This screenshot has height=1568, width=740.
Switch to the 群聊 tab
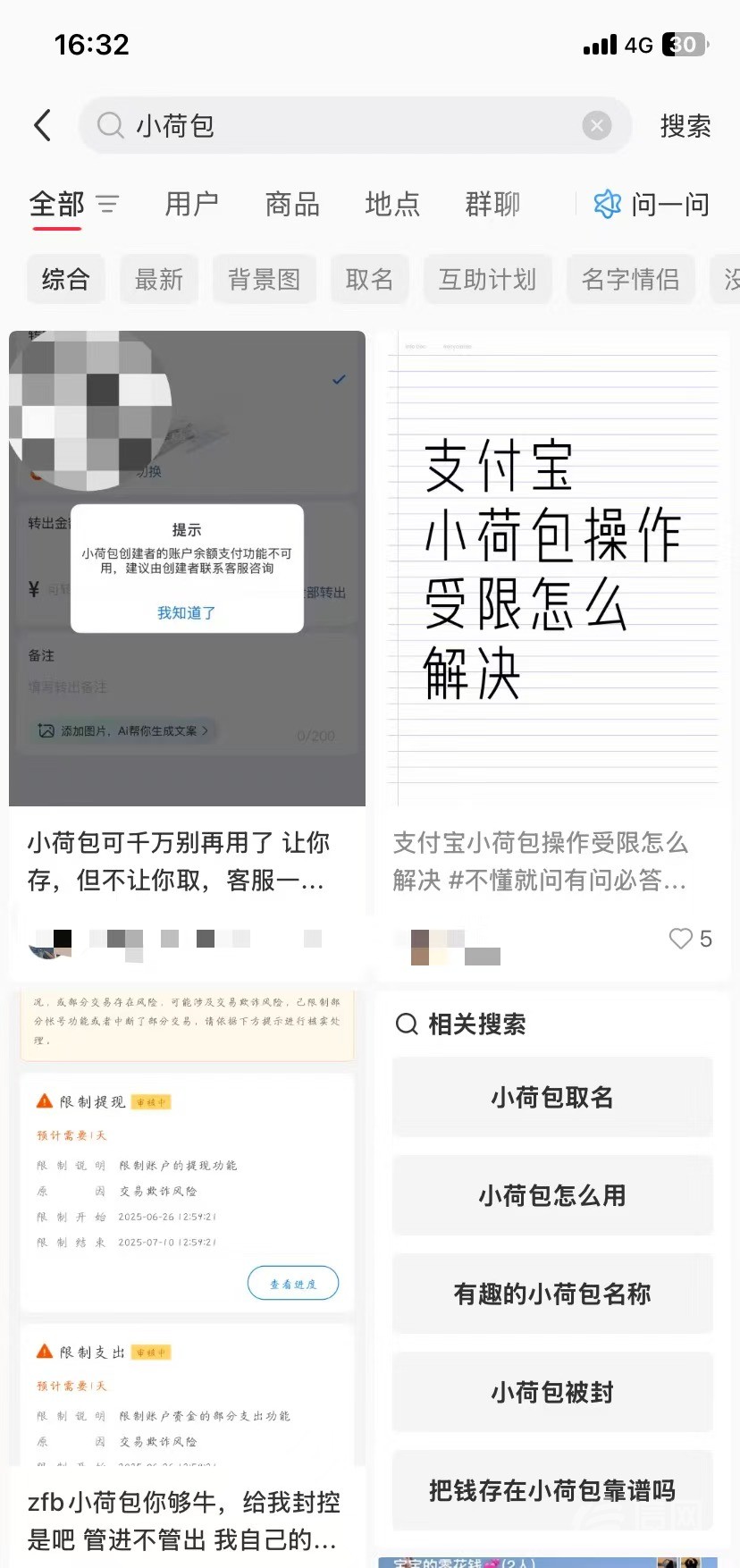click(492, 205)
